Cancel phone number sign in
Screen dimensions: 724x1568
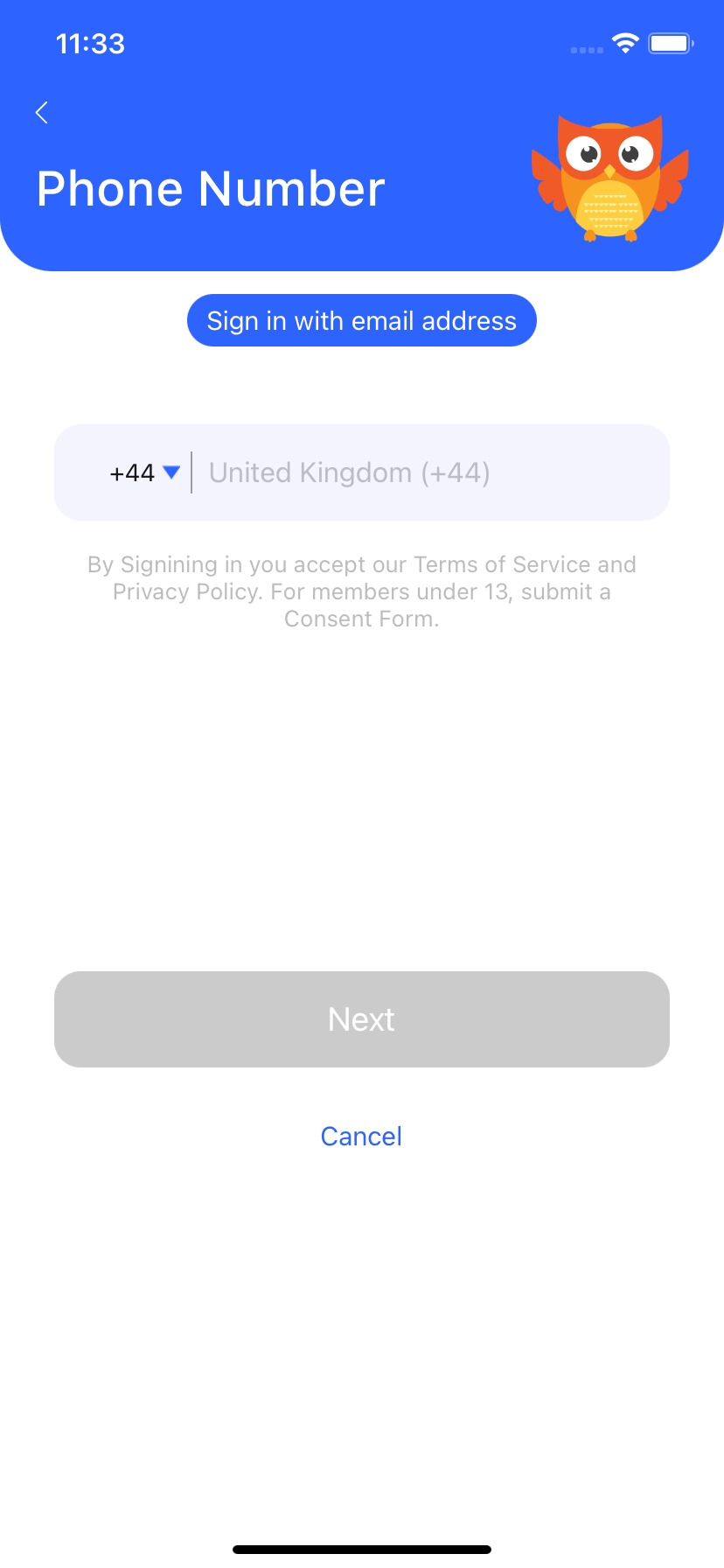pyautogui.click(x=361, y=1136)
